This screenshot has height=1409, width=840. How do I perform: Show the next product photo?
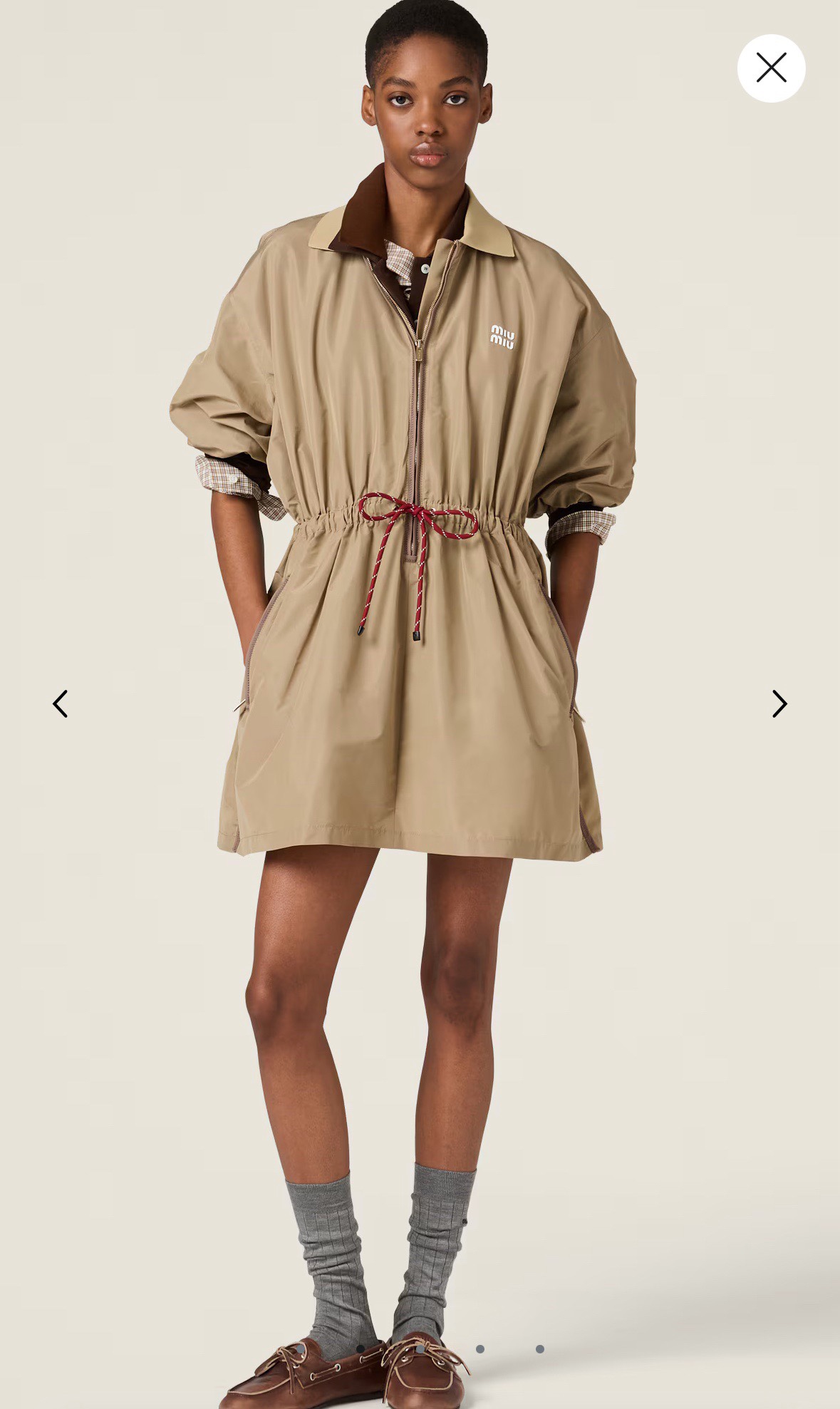point(779,703)
